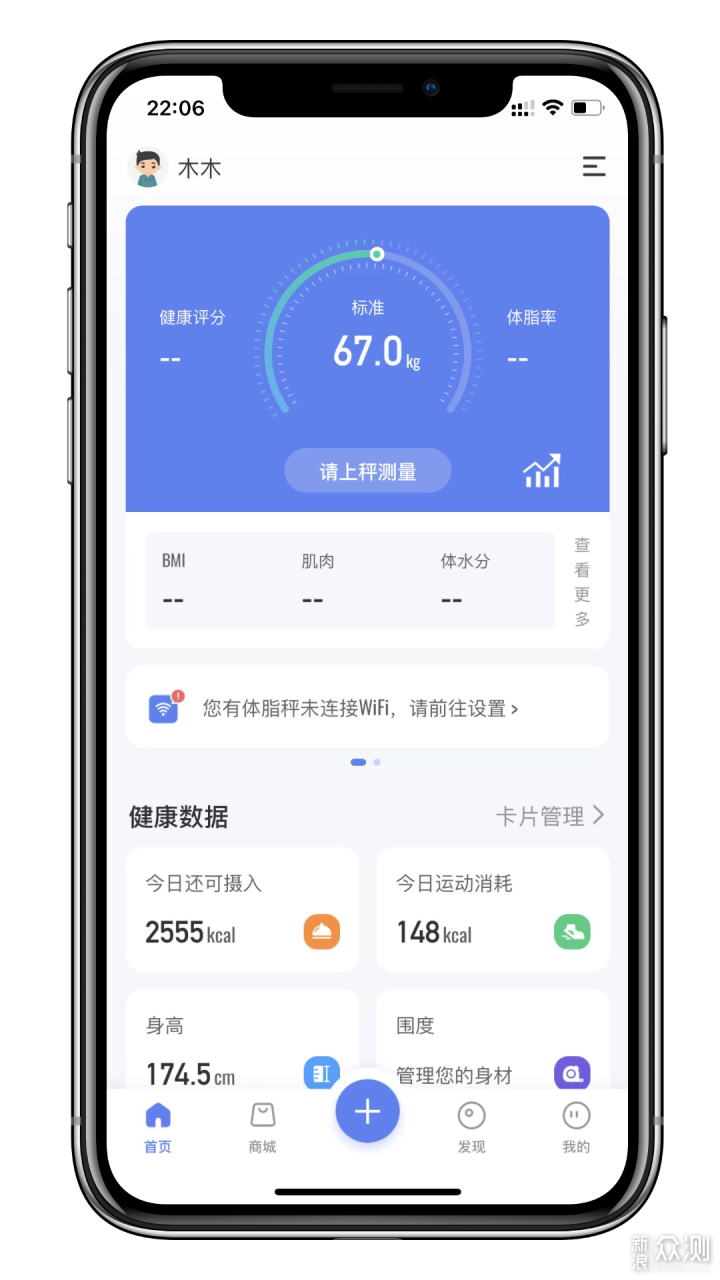Select the 首页 home tab
The image size is (720, 1280).
158,1127
